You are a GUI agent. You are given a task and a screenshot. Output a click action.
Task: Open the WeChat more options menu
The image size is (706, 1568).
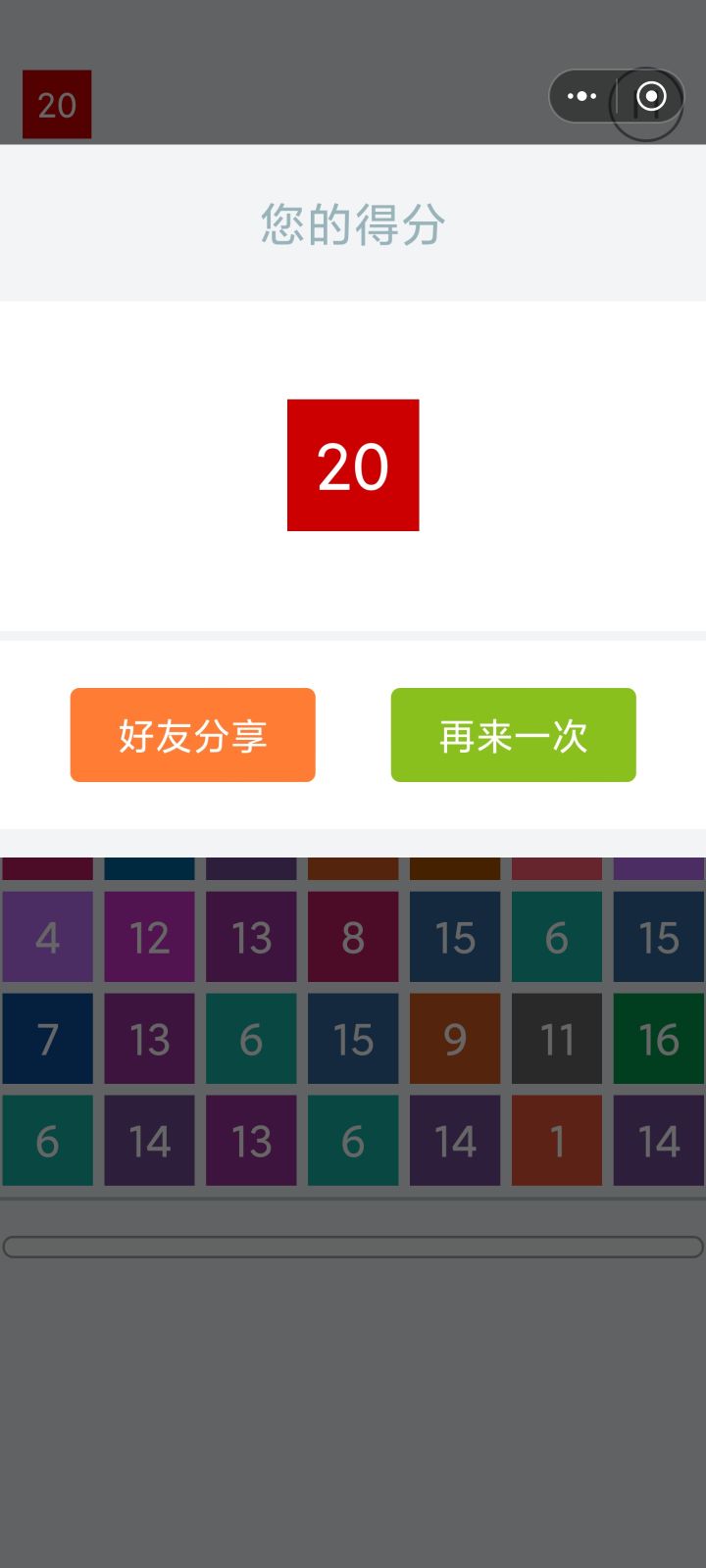582,96
